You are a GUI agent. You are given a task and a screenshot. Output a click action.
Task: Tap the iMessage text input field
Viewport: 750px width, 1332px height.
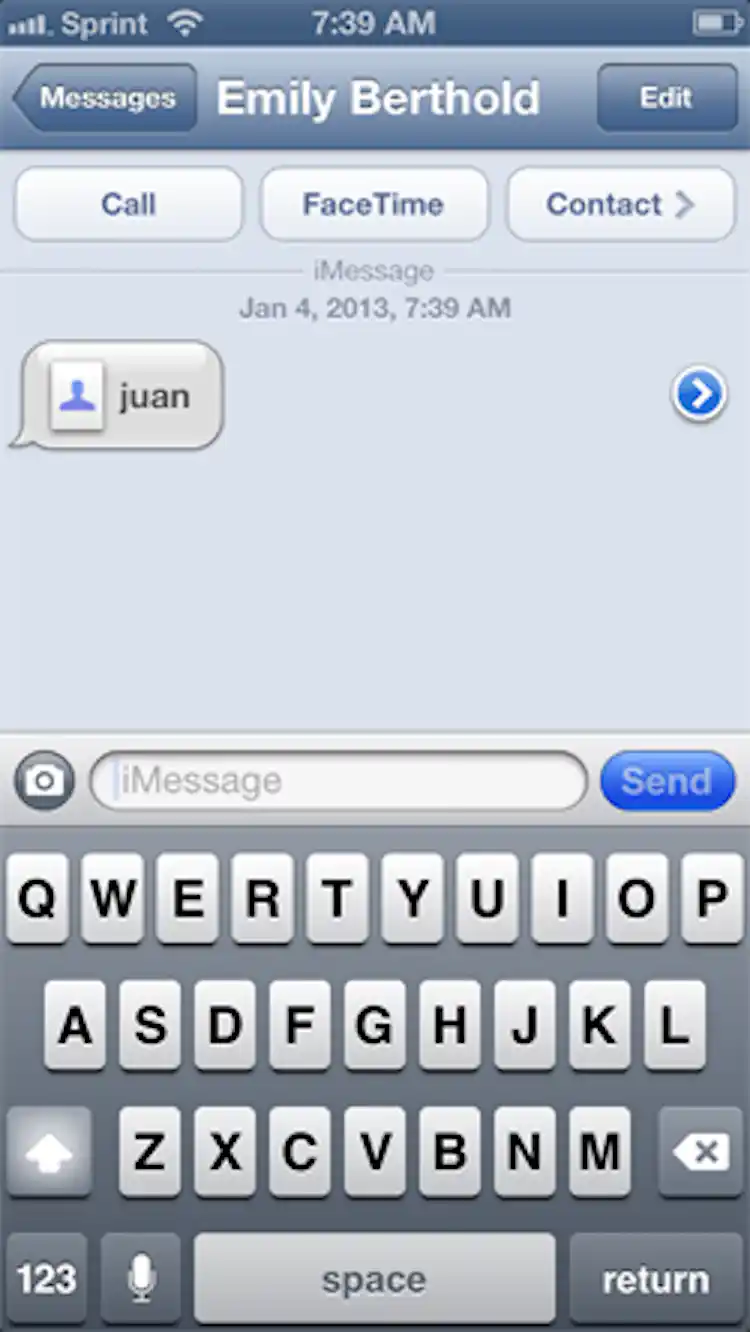pyautogui.click(x=340, y=780)
